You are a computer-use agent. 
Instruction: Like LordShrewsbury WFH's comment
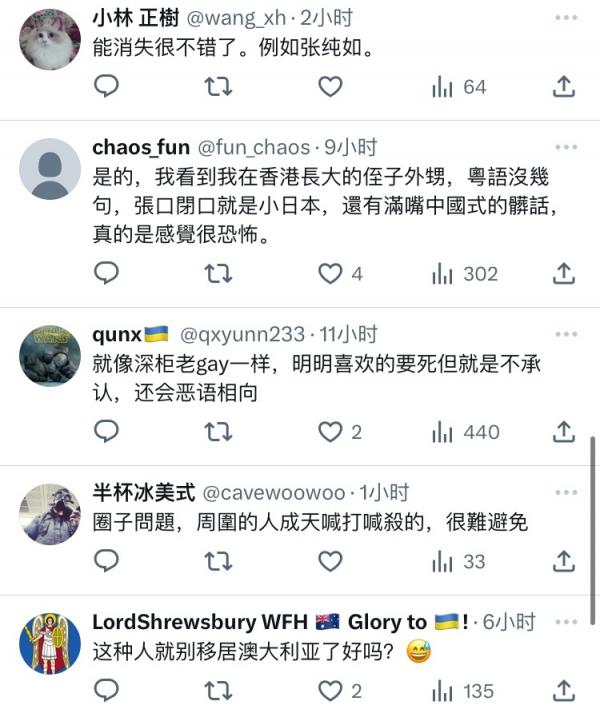pos(330,690)
